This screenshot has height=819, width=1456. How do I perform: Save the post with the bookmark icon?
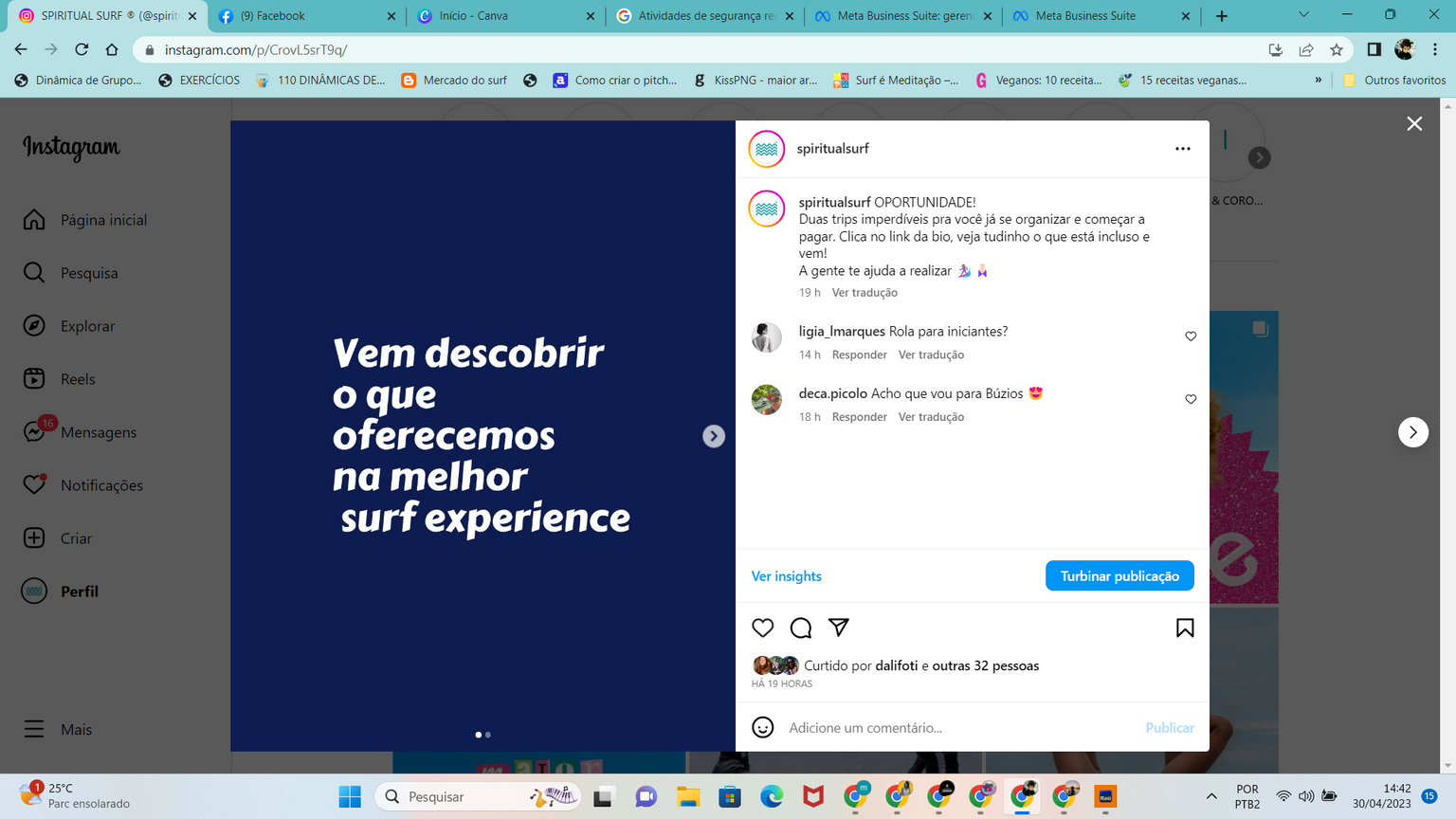tap(1185, 628)
